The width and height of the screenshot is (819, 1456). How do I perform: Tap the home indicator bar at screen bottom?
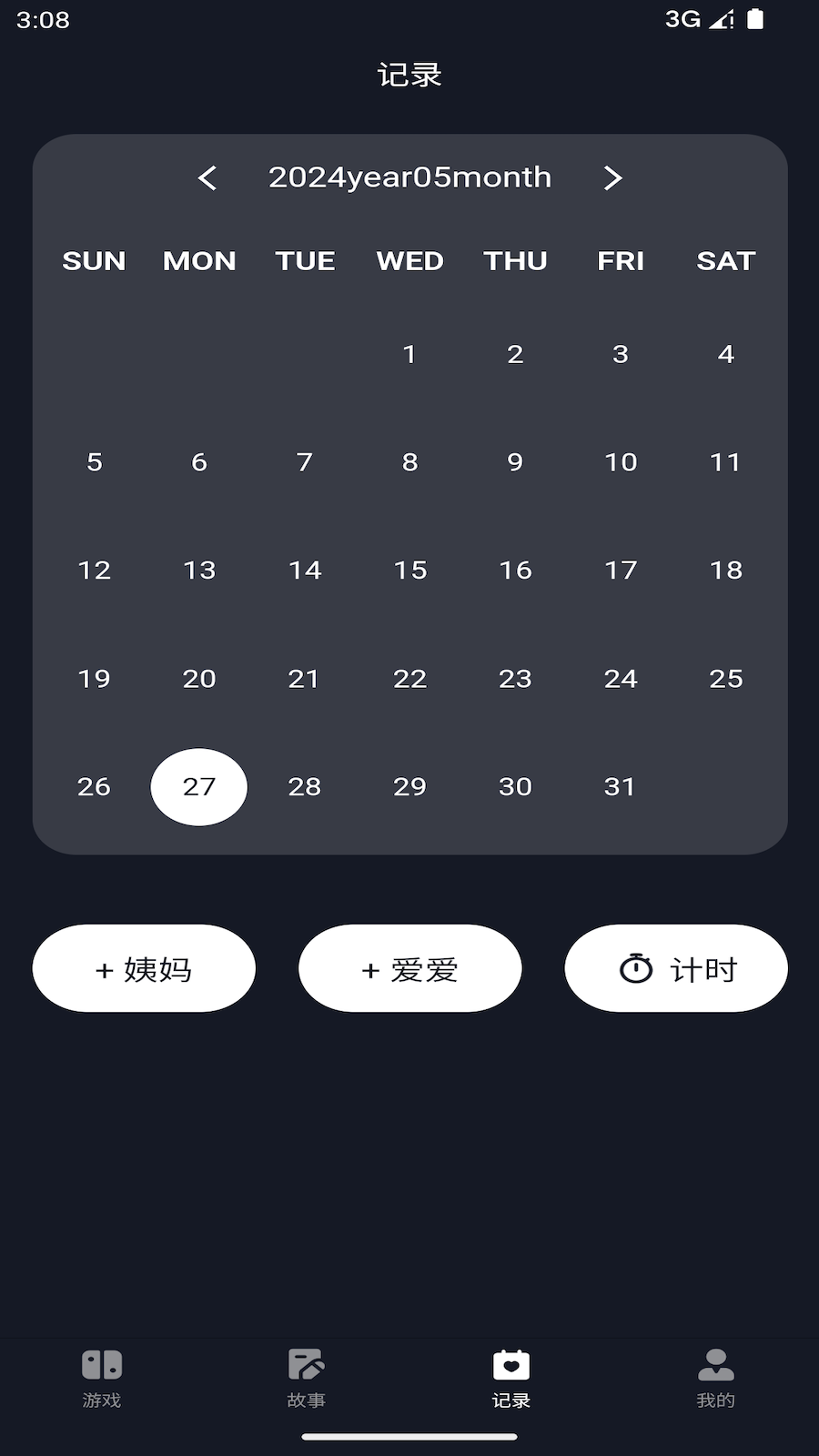pos(409,1438)
